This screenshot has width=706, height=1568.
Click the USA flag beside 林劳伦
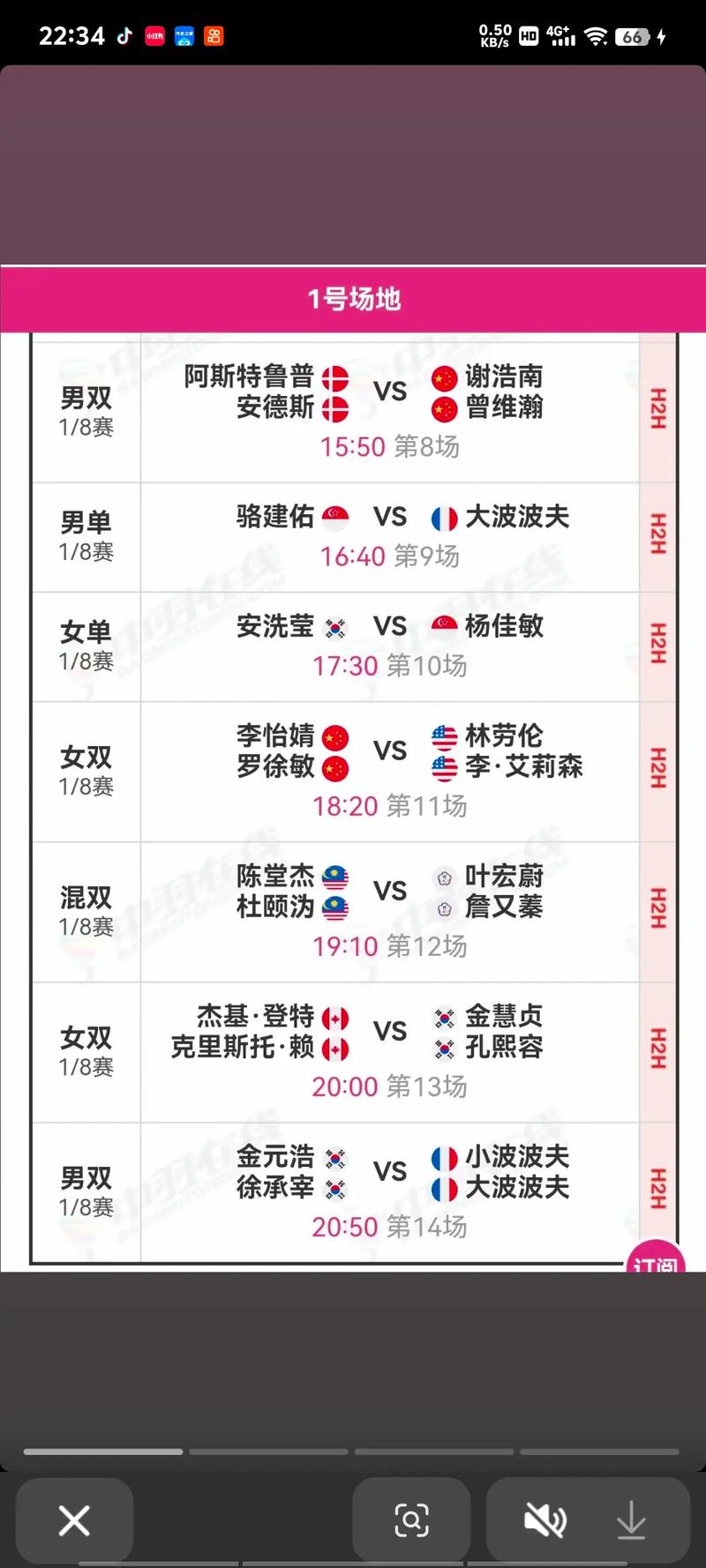point(444,734)
